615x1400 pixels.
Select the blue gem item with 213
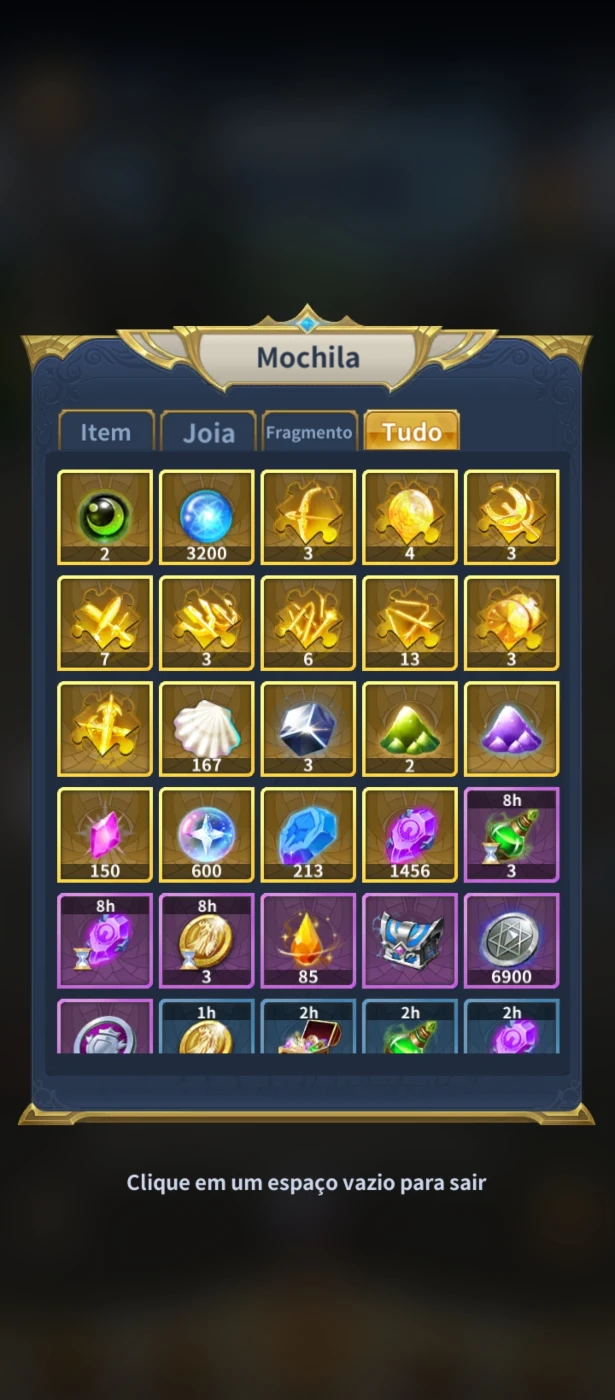point(308,834)
